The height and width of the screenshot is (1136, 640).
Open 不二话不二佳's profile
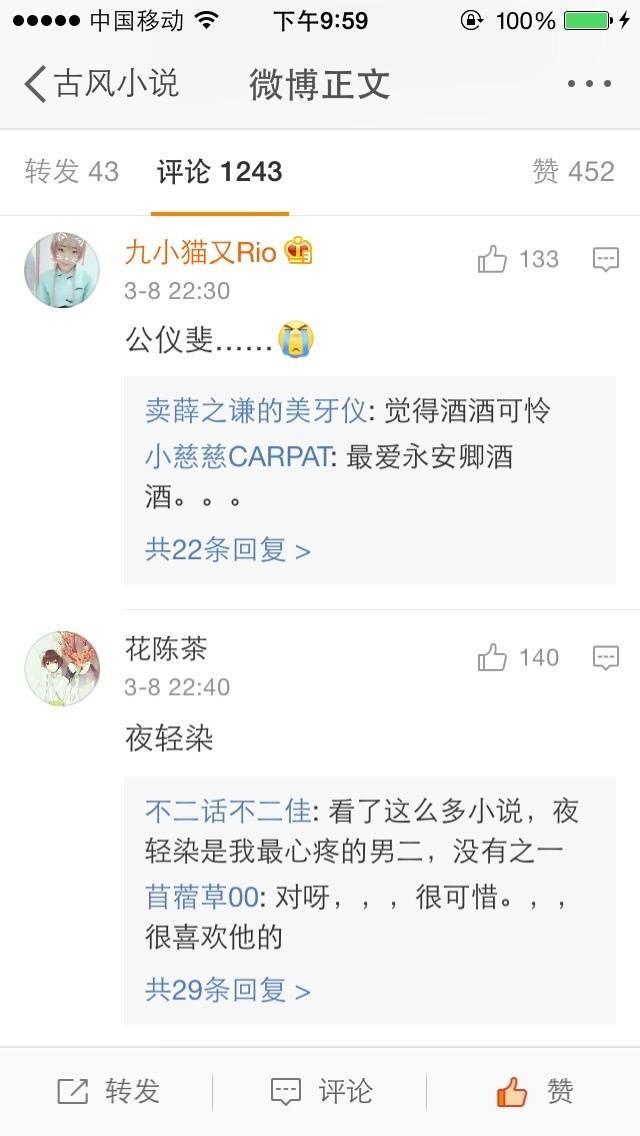pos(228,811)
